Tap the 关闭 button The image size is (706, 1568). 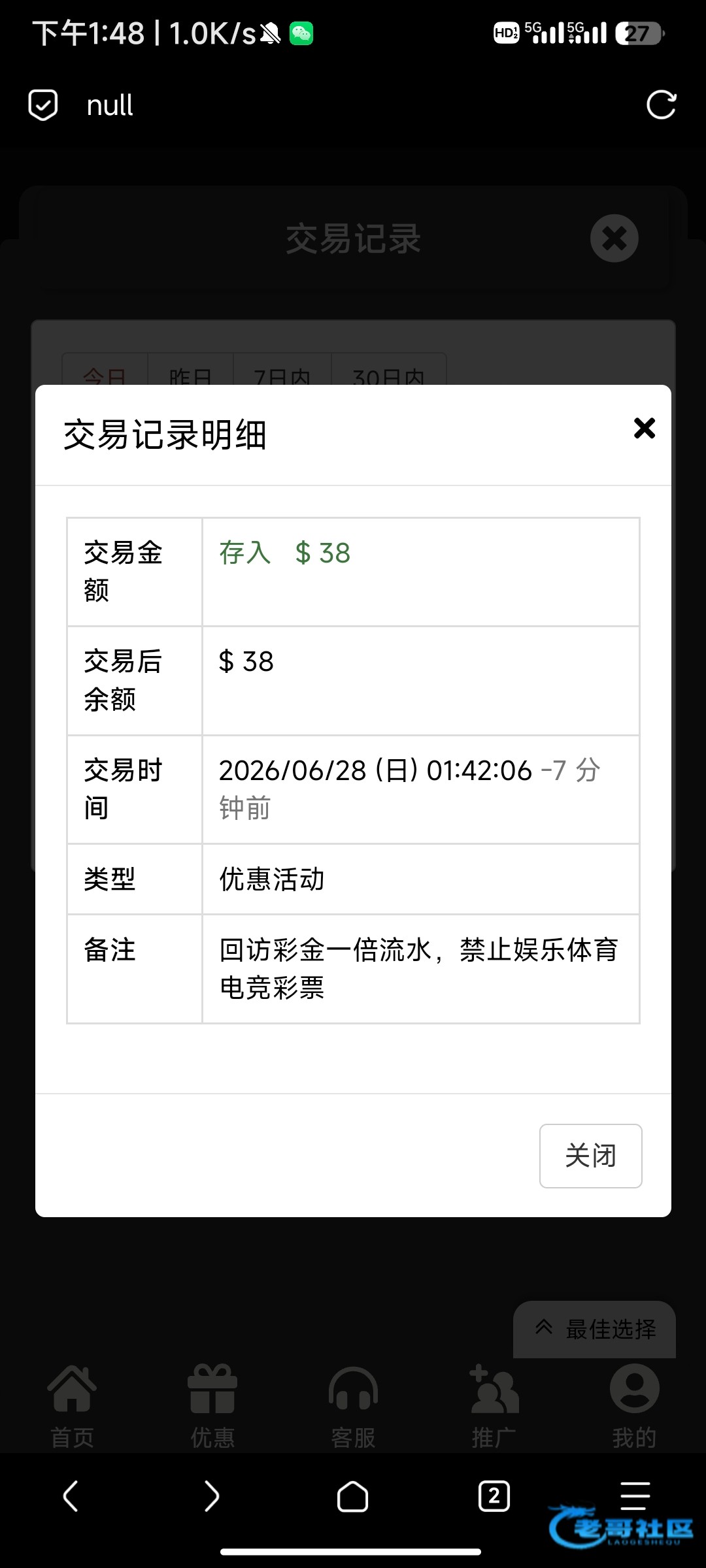[x=590, y=1156]
